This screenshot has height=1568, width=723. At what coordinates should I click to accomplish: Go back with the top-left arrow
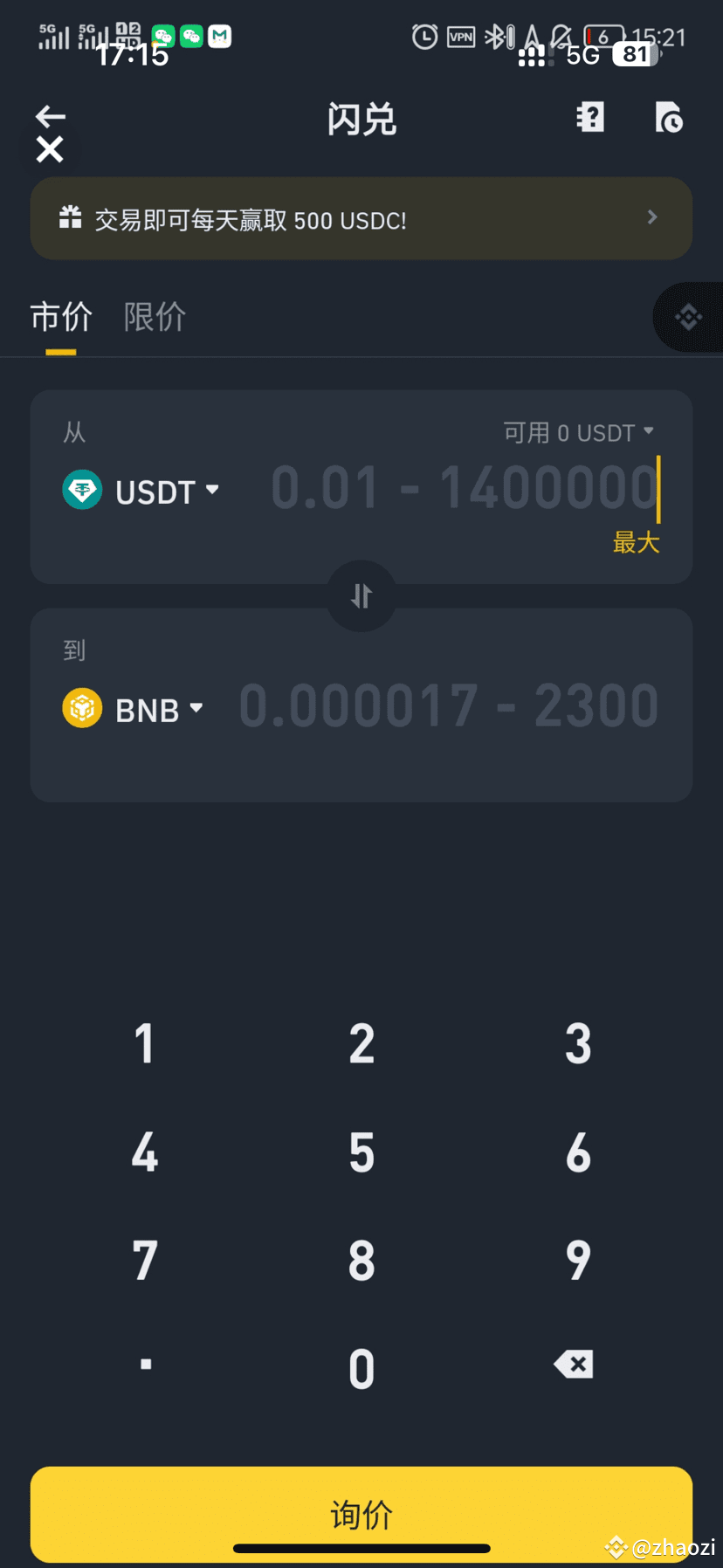point(51,116)
